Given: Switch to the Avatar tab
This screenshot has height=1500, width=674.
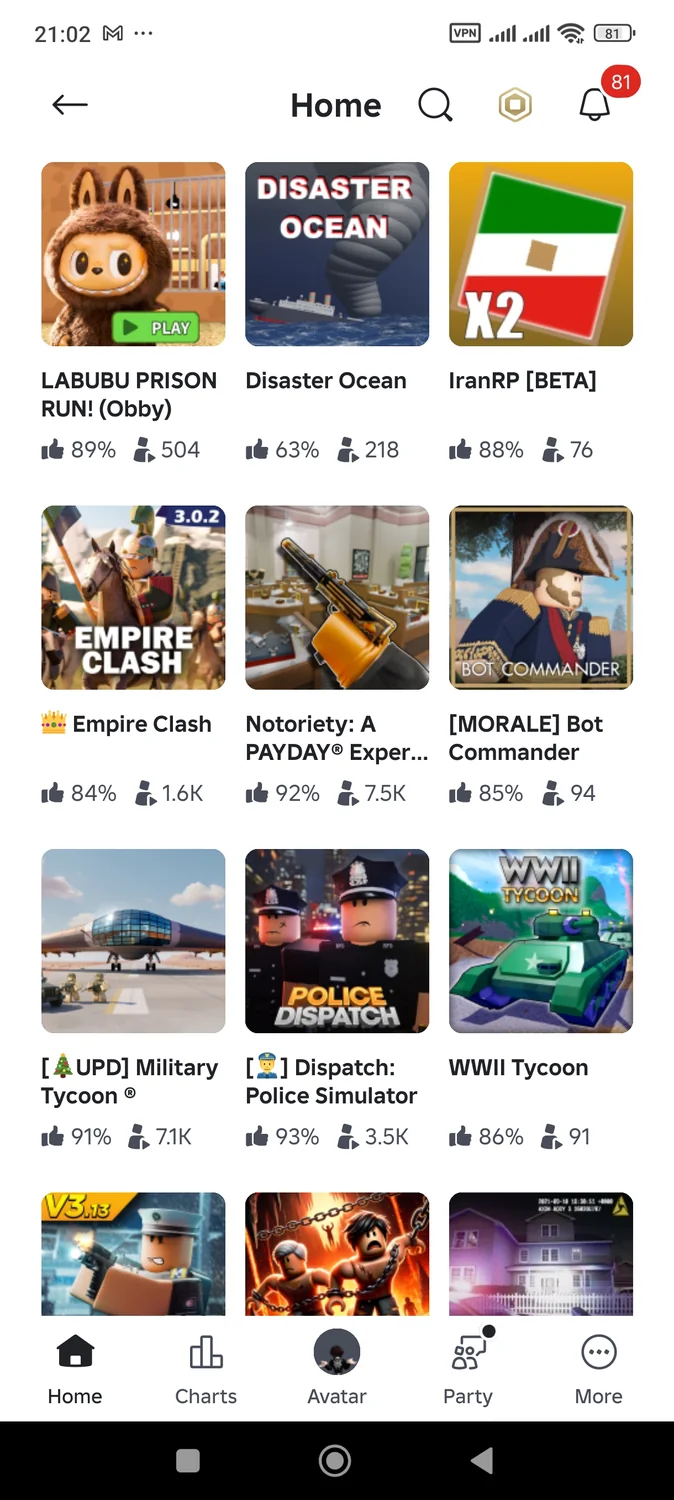Looking at the screenshot, I should 337,1370.
